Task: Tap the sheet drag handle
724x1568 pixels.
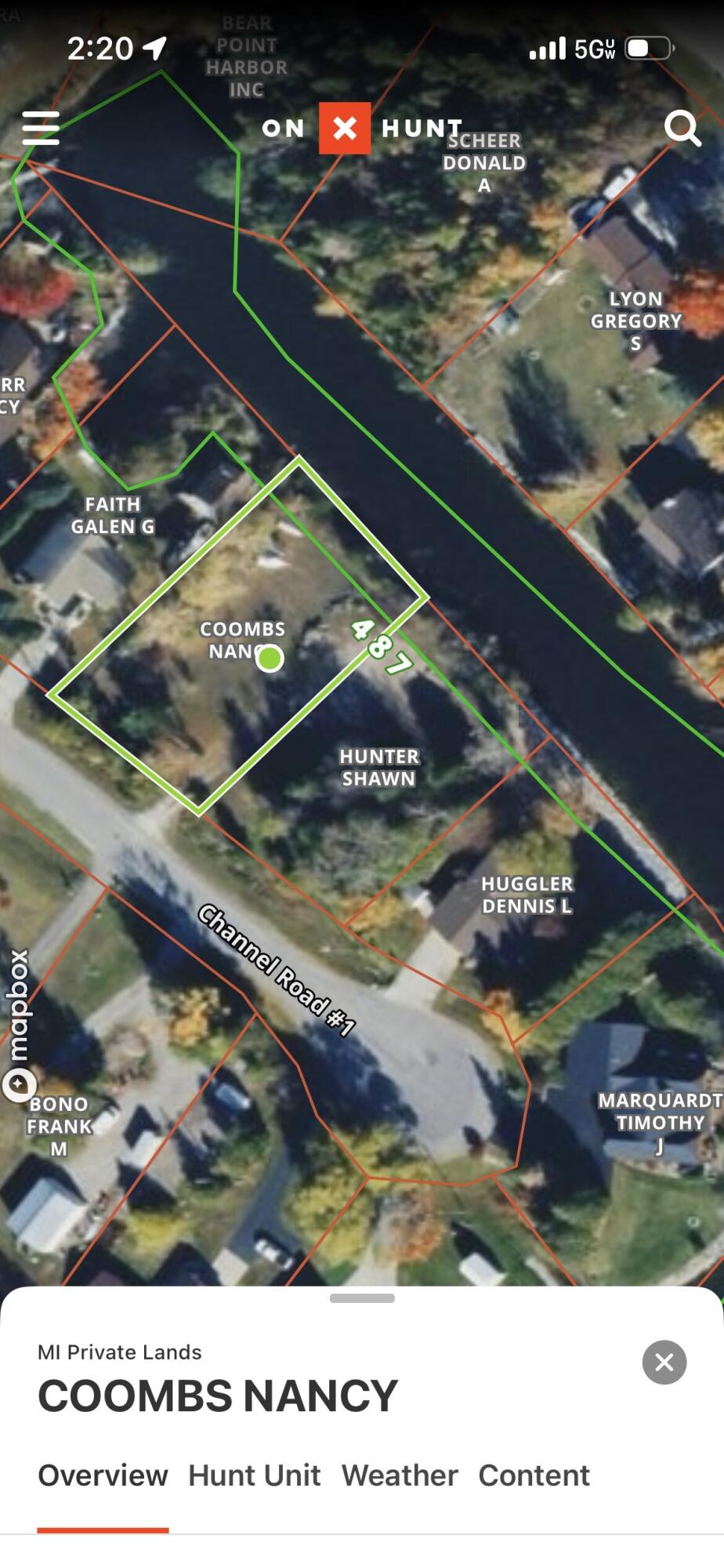Action: 362,1298
